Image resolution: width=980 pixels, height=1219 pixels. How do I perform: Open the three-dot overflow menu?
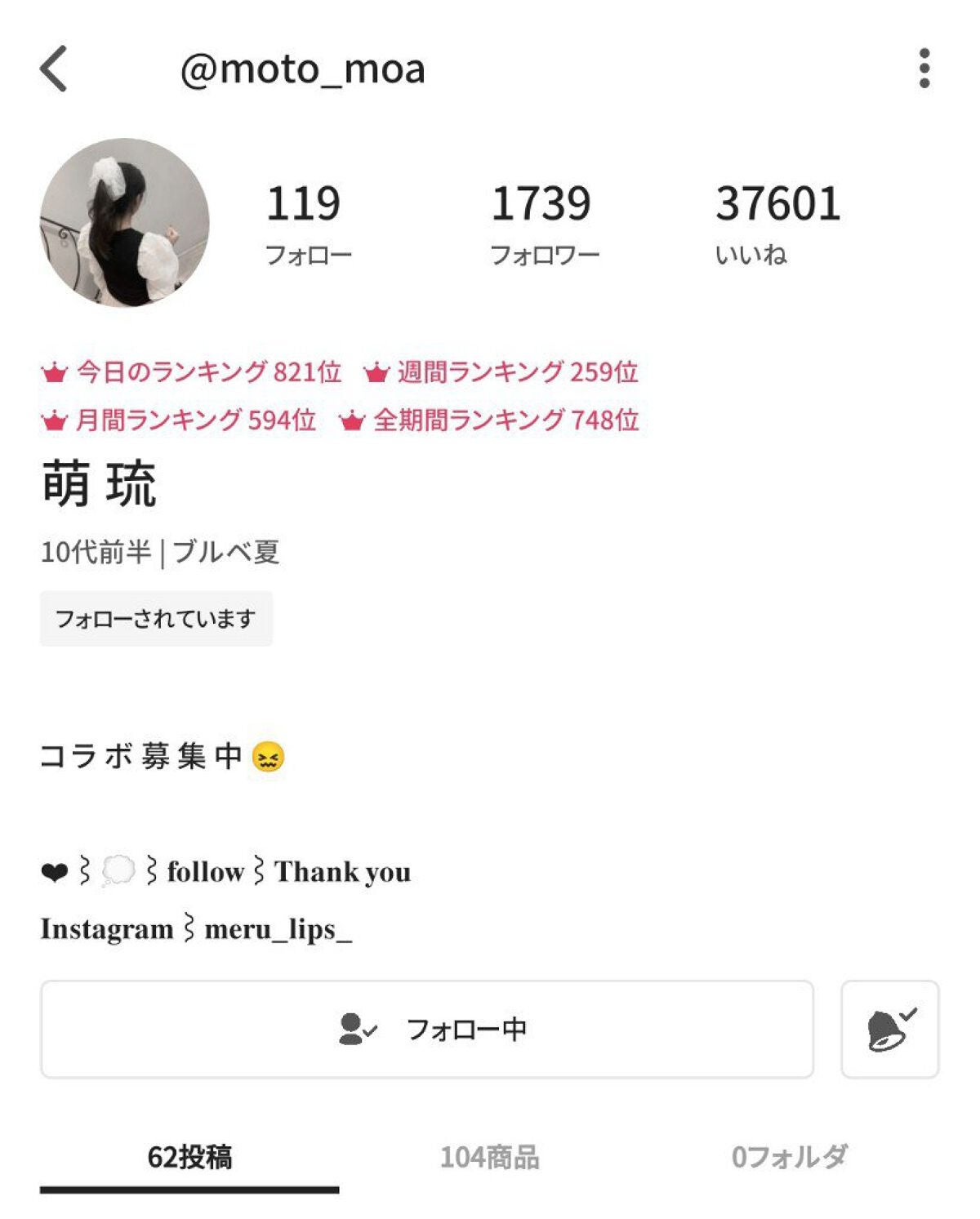click(924, 69)
